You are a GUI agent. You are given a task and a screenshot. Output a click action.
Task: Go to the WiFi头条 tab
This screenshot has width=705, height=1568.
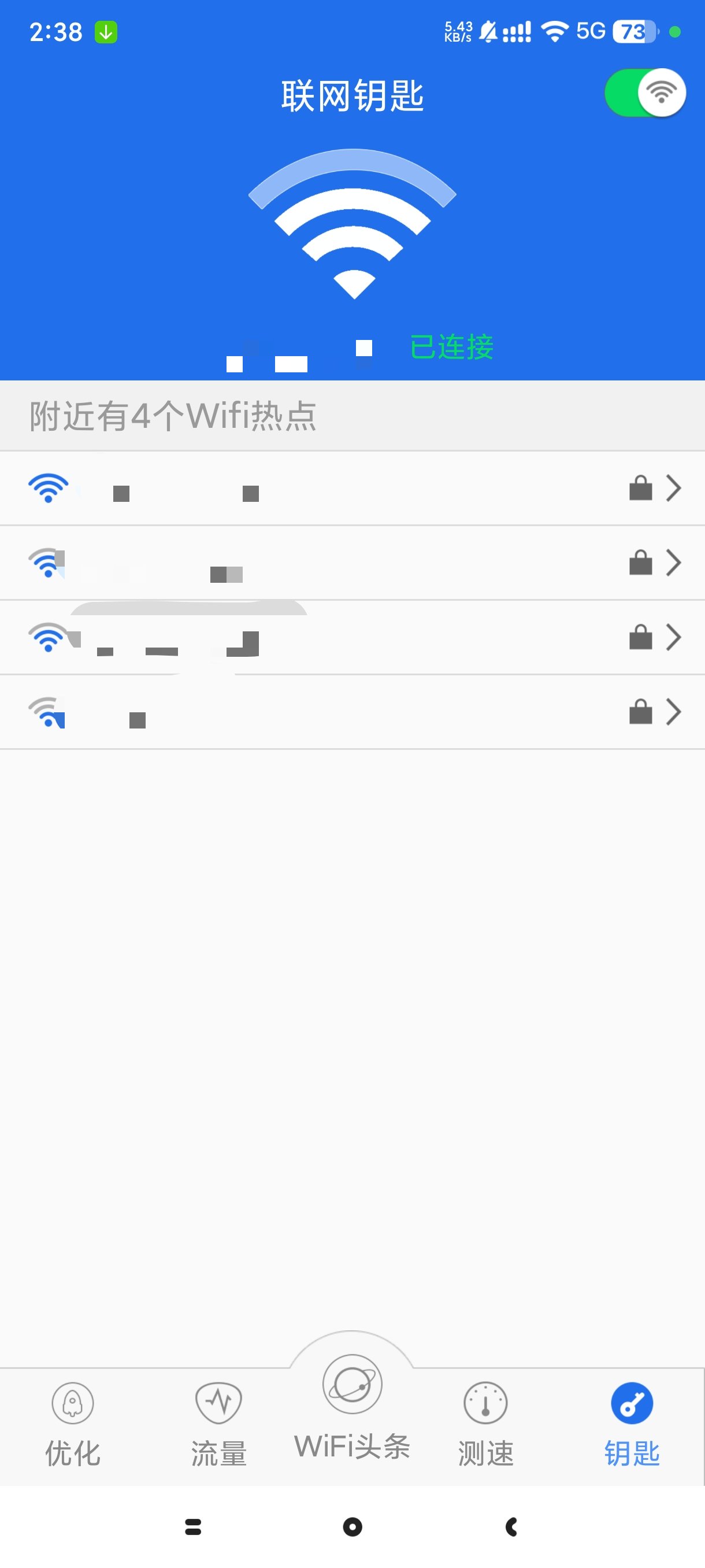tap(352, 1407)
